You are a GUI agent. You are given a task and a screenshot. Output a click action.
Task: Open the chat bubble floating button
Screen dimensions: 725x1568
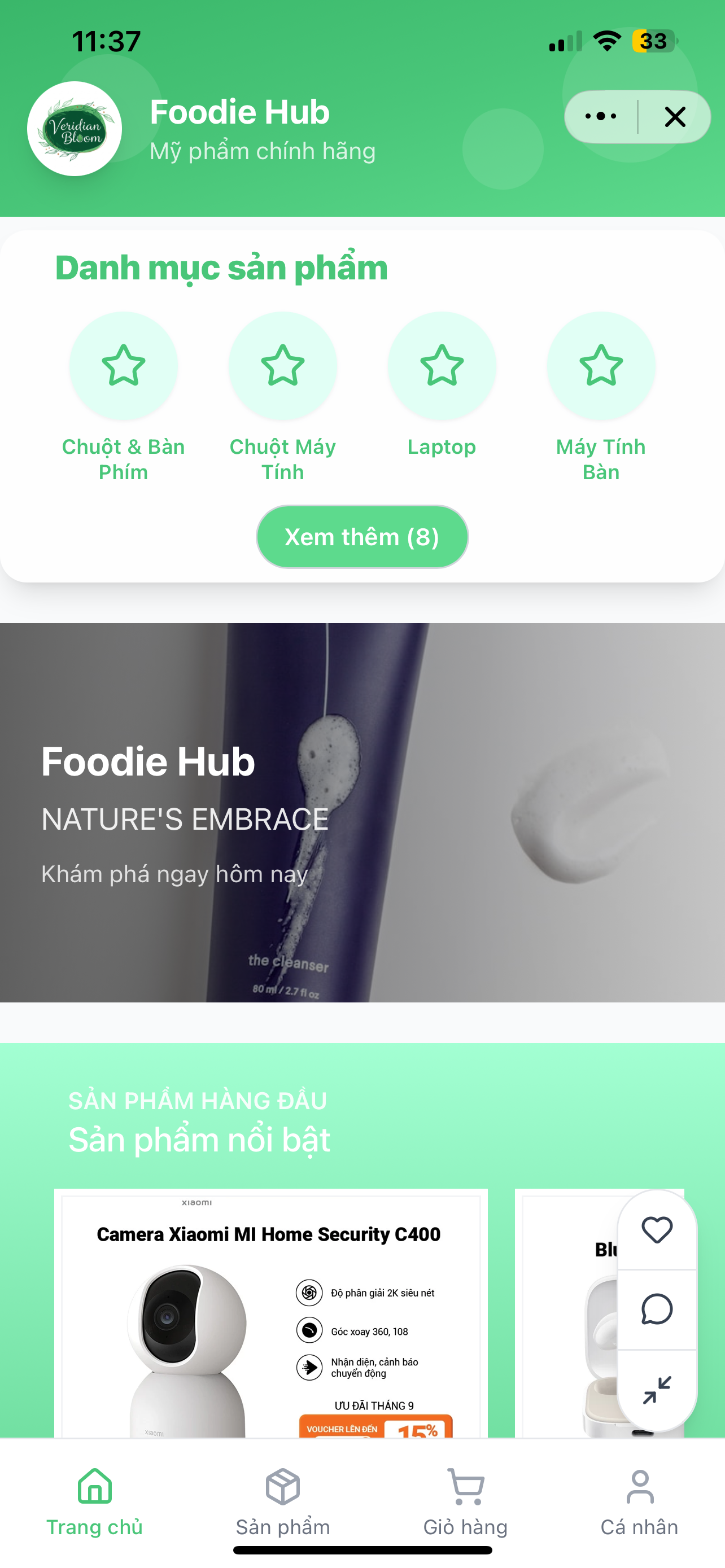[657, 1309]
